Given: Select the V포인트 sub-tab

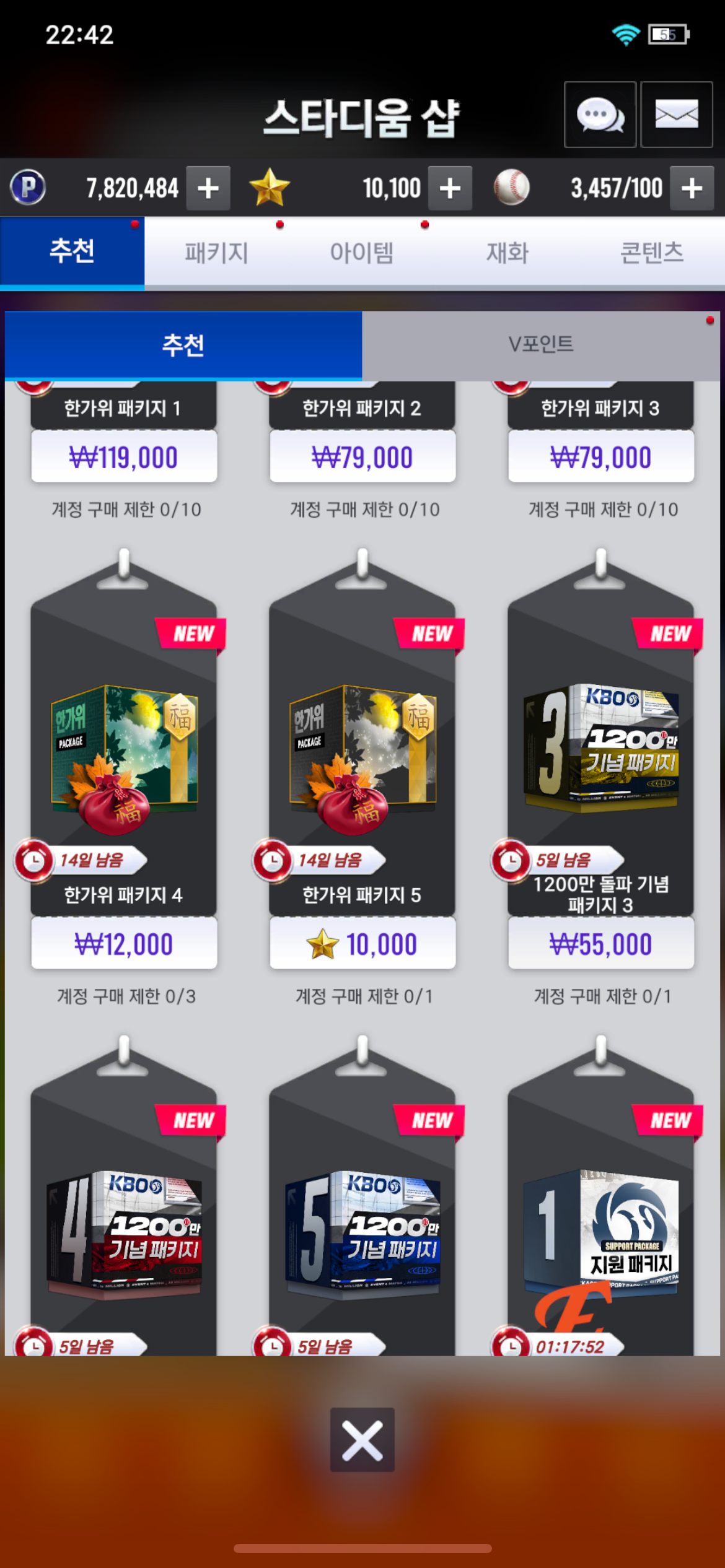Looking at the screenshot, I should point(540,344).
